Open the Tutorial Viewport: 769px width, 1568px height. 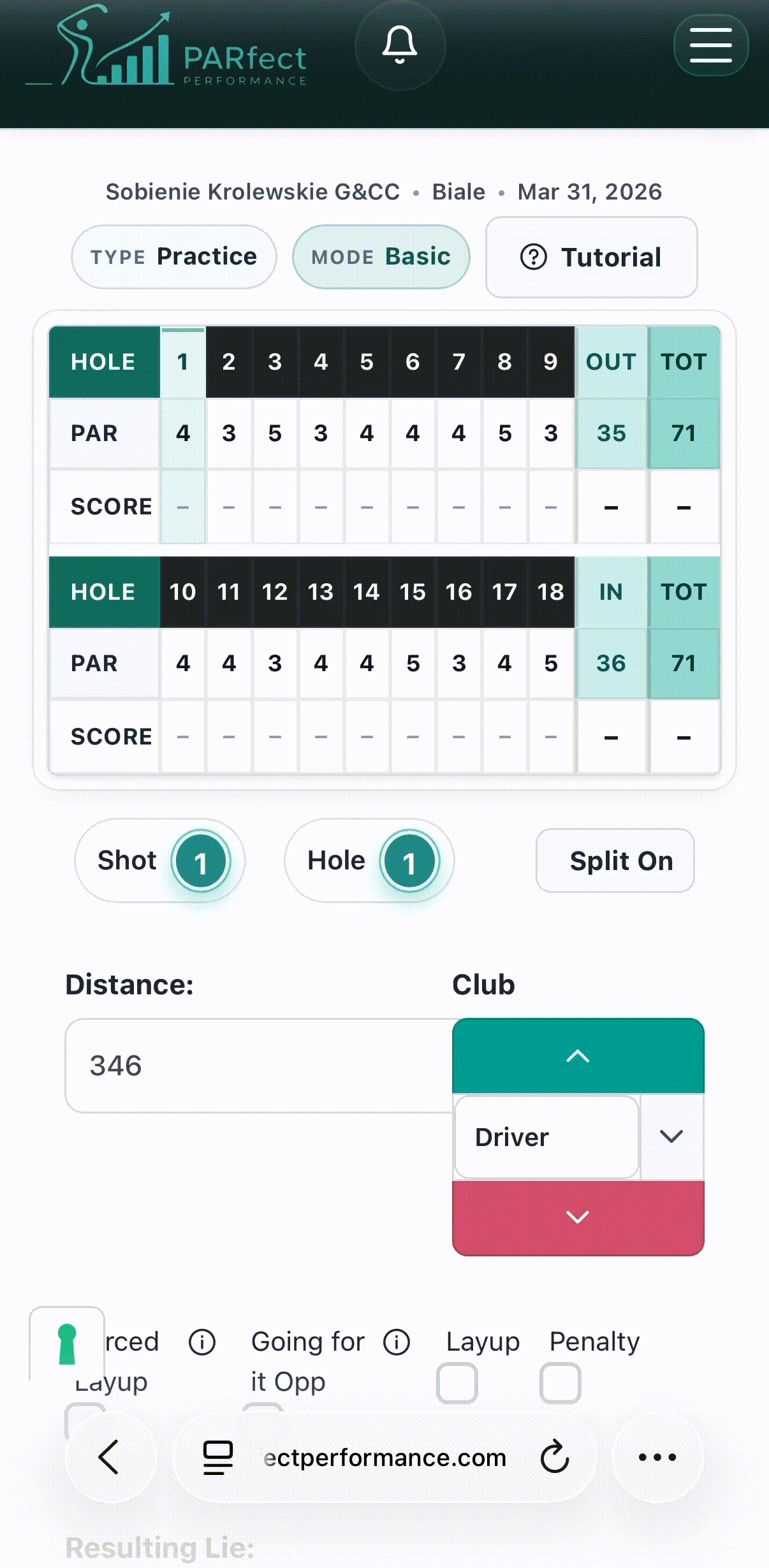tap(591, 258)
